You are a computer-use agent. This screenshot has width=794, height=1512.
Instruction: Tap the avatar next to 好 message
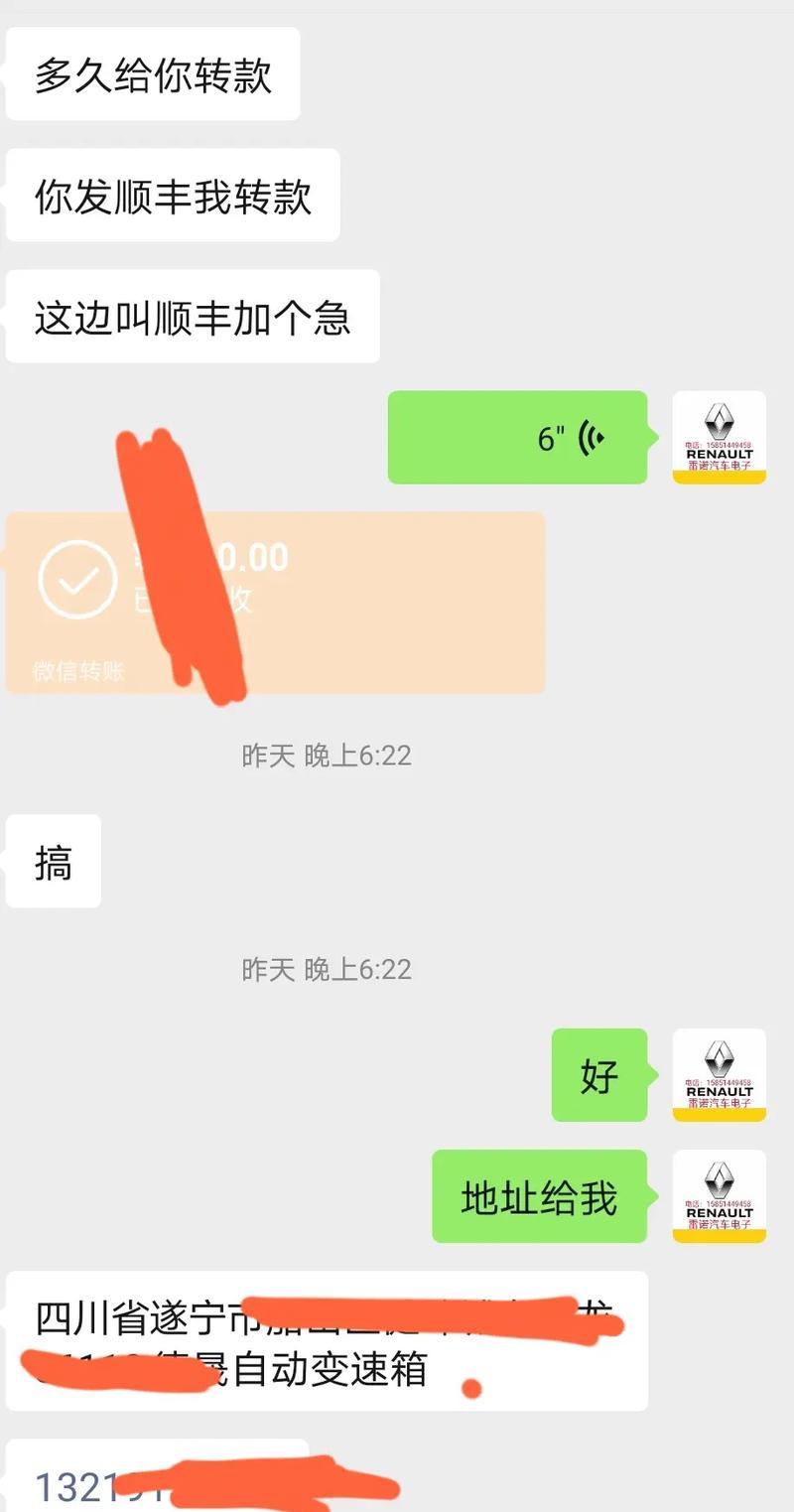[x=719, y=1075]
